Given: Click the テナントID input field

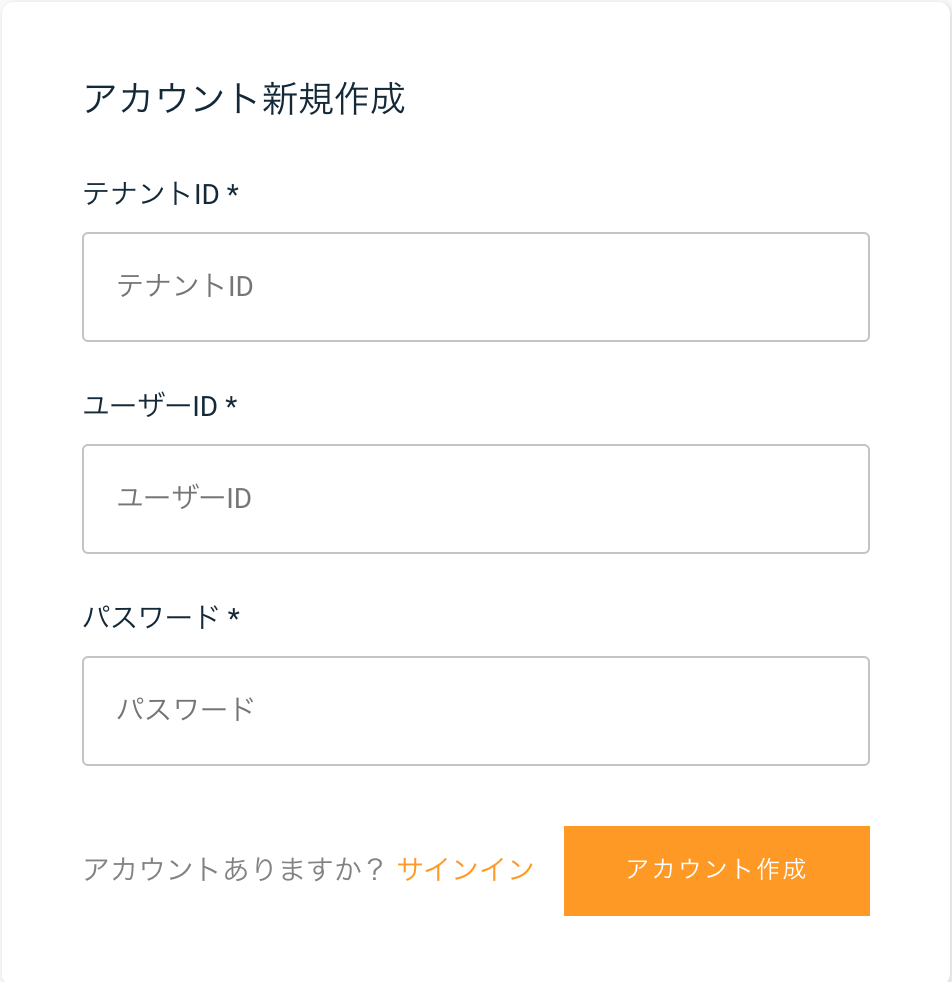Looking at the screenshot, I should 476,287.
